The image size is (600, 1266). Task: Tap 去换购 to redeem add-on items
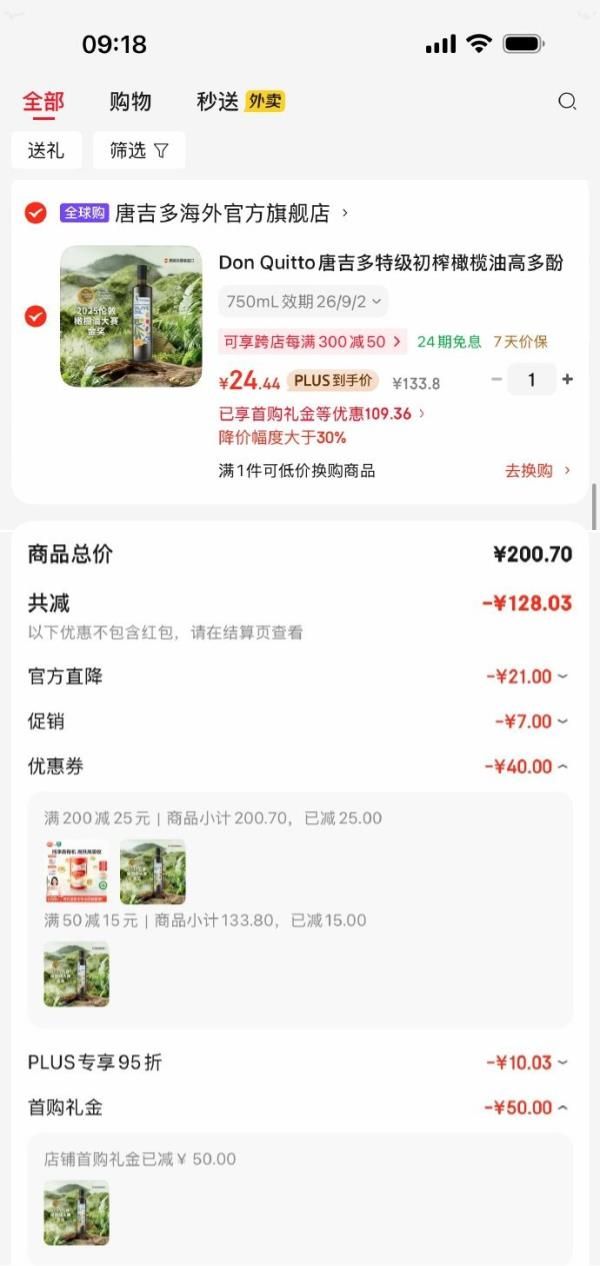point(538,470)
